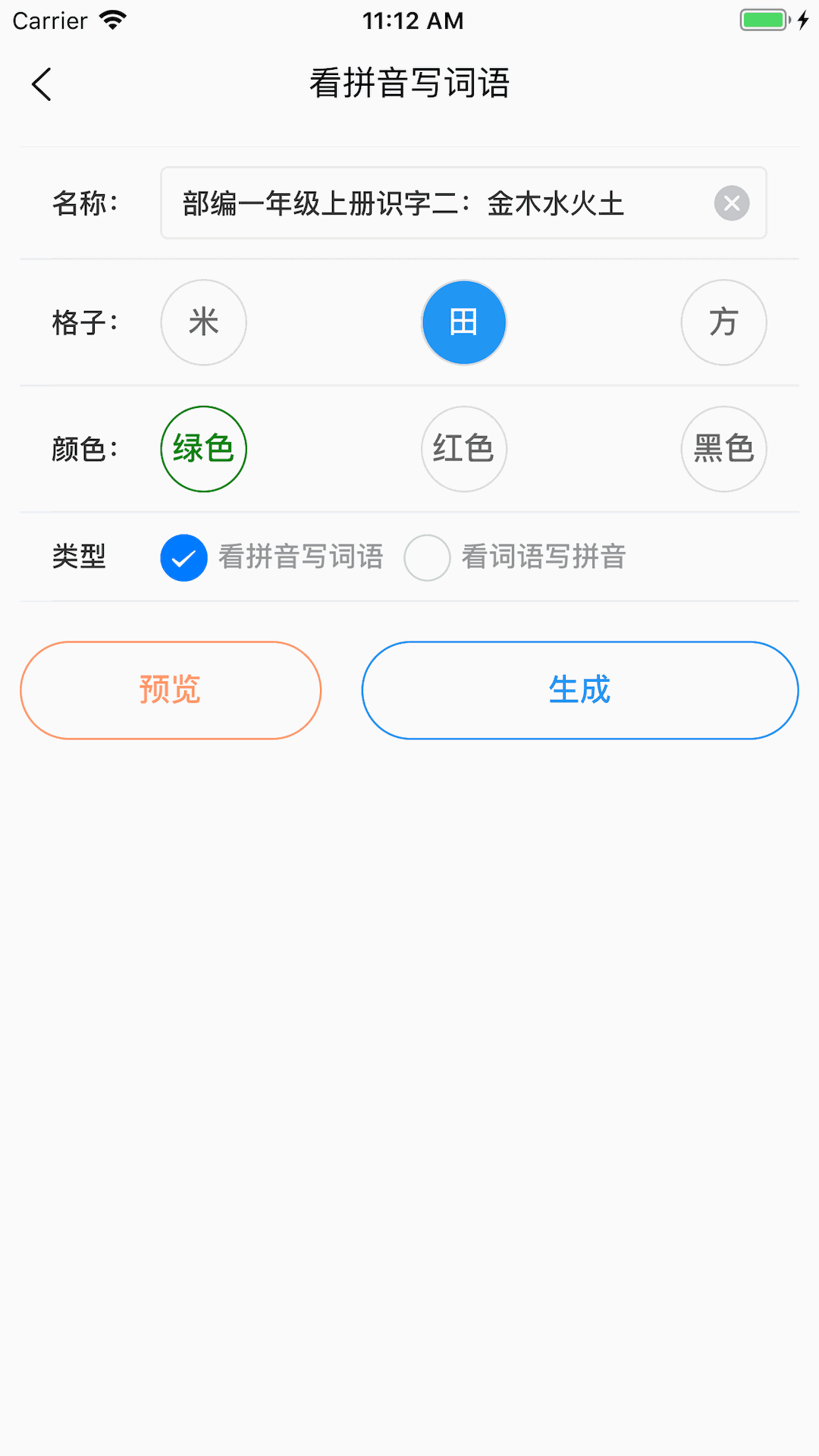
Task: Switch color to 红色
Action: click(x=463, y=449)
